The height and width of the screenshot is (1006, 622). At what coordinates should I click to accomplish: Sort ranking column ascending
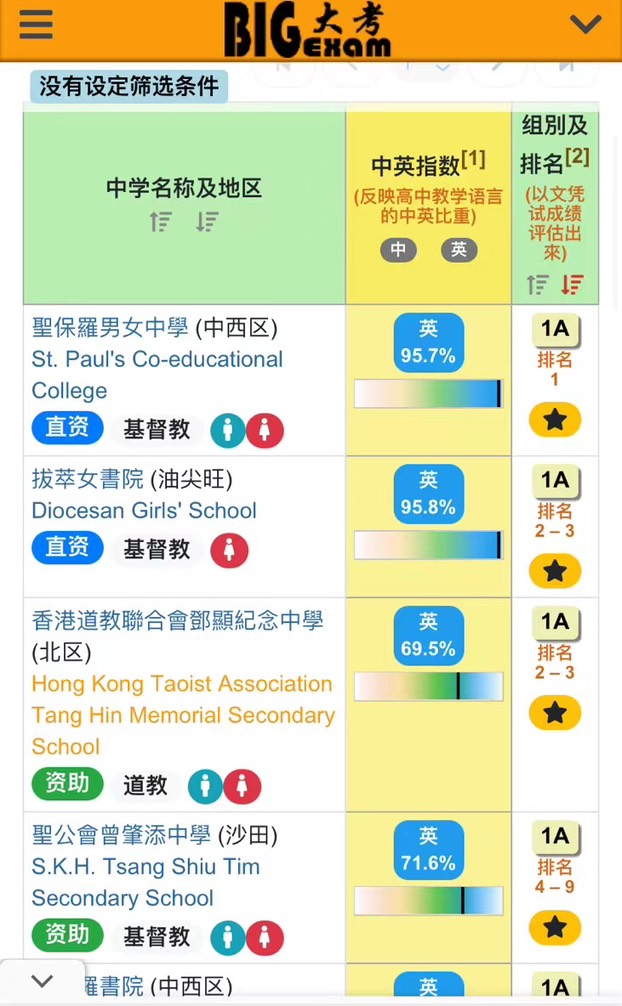pos(538,285)
